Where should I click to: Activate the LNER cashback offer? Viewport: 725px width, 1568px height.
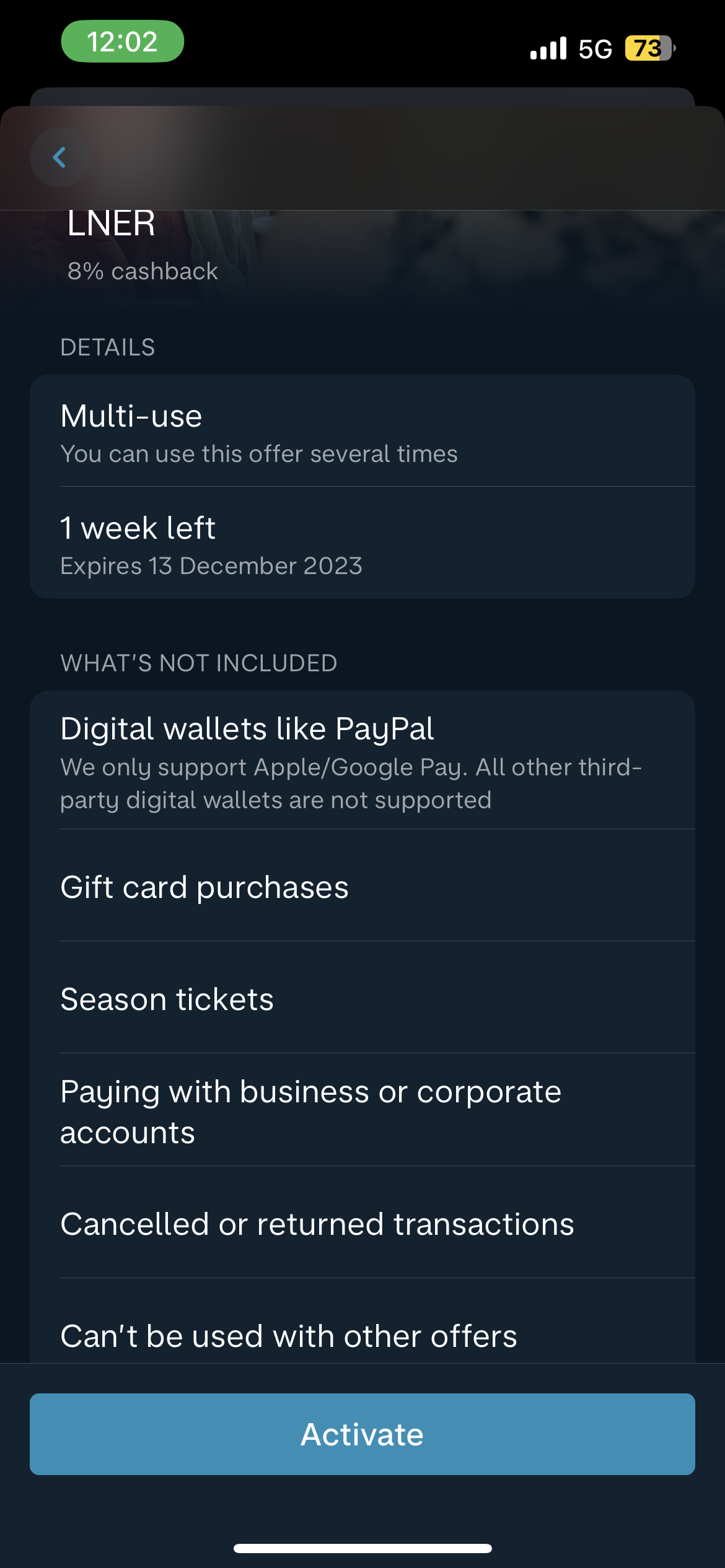click(x=362, y=1434)
